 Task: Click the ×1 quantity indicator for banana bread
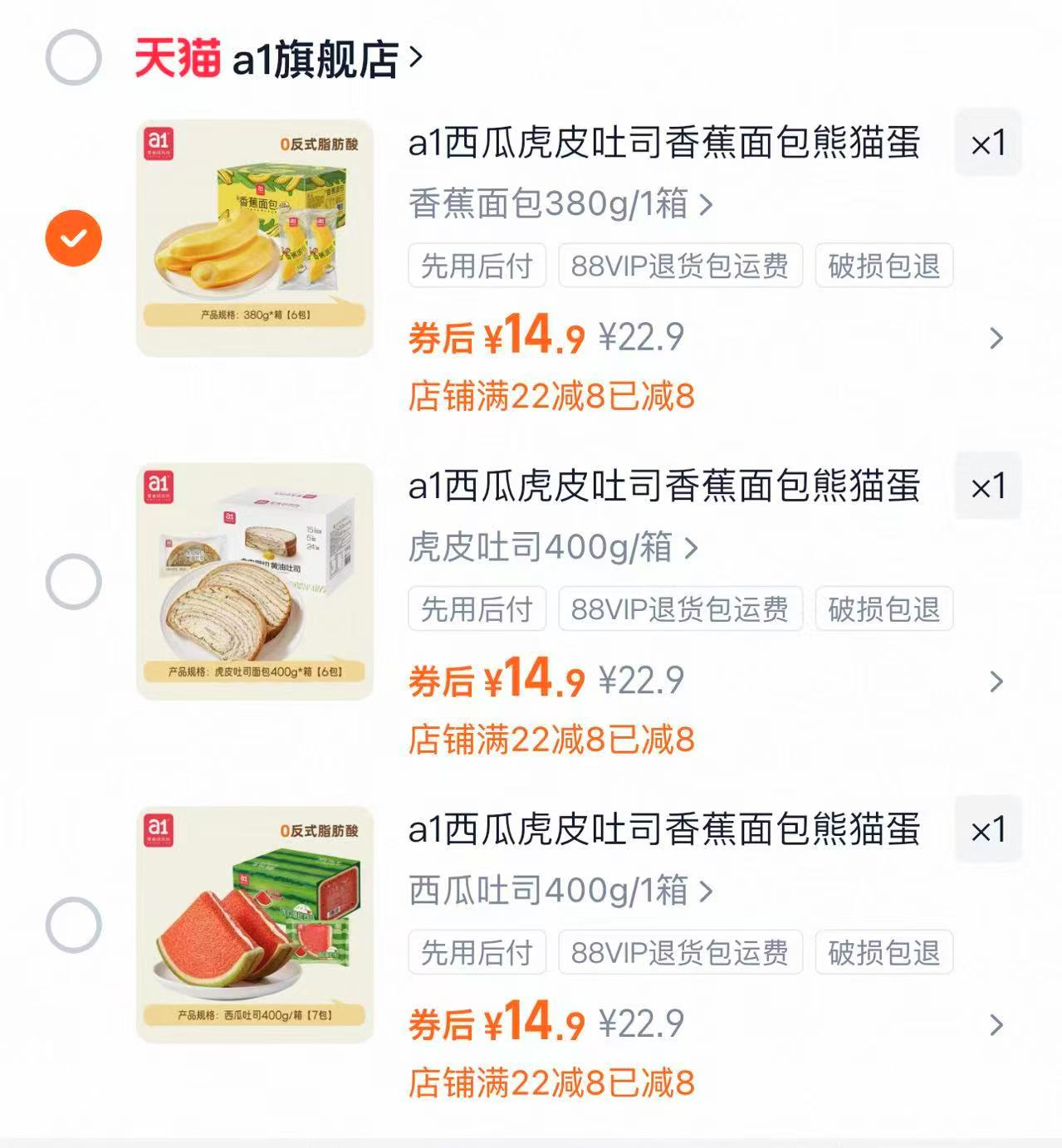click(989, 143)
